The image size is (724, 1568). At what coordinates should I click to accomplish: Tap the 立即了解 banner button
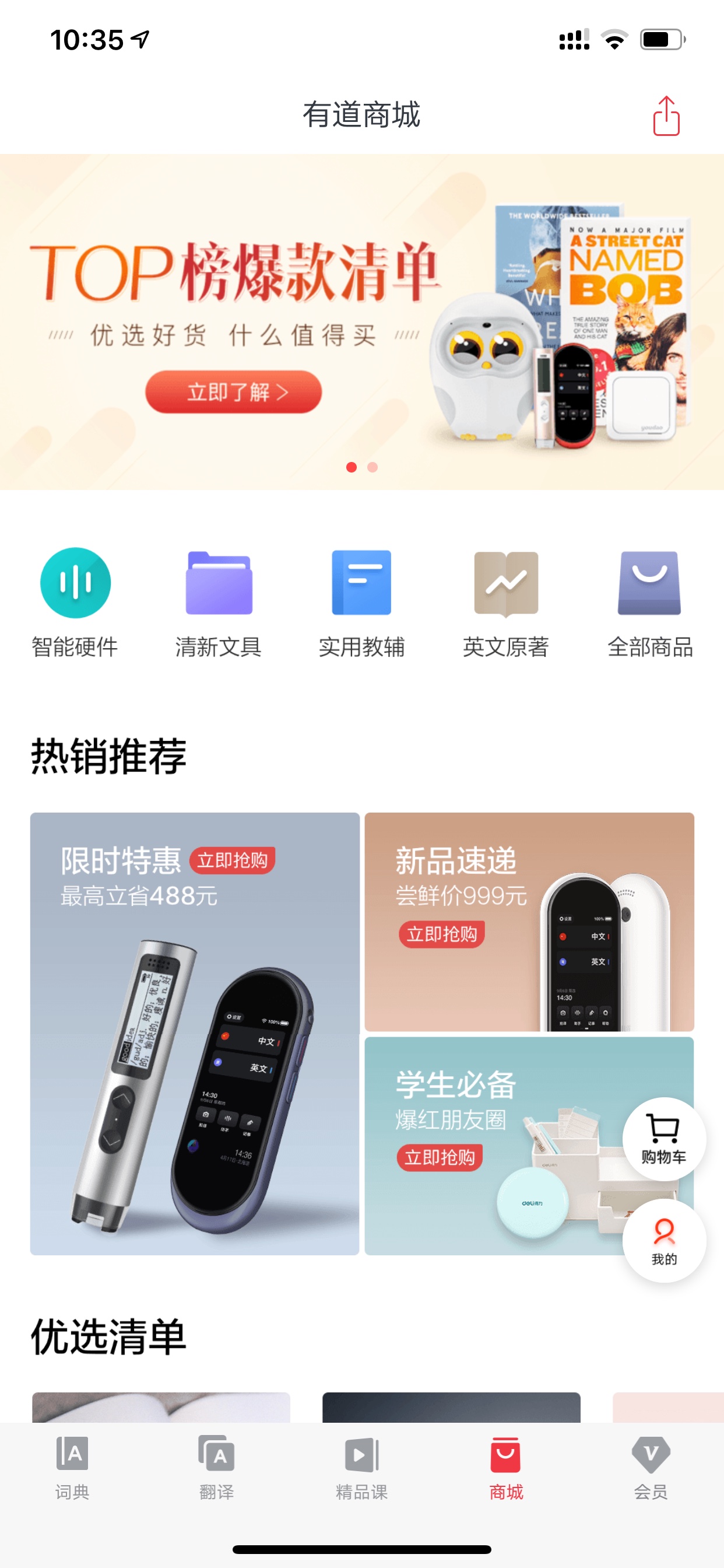233,392
